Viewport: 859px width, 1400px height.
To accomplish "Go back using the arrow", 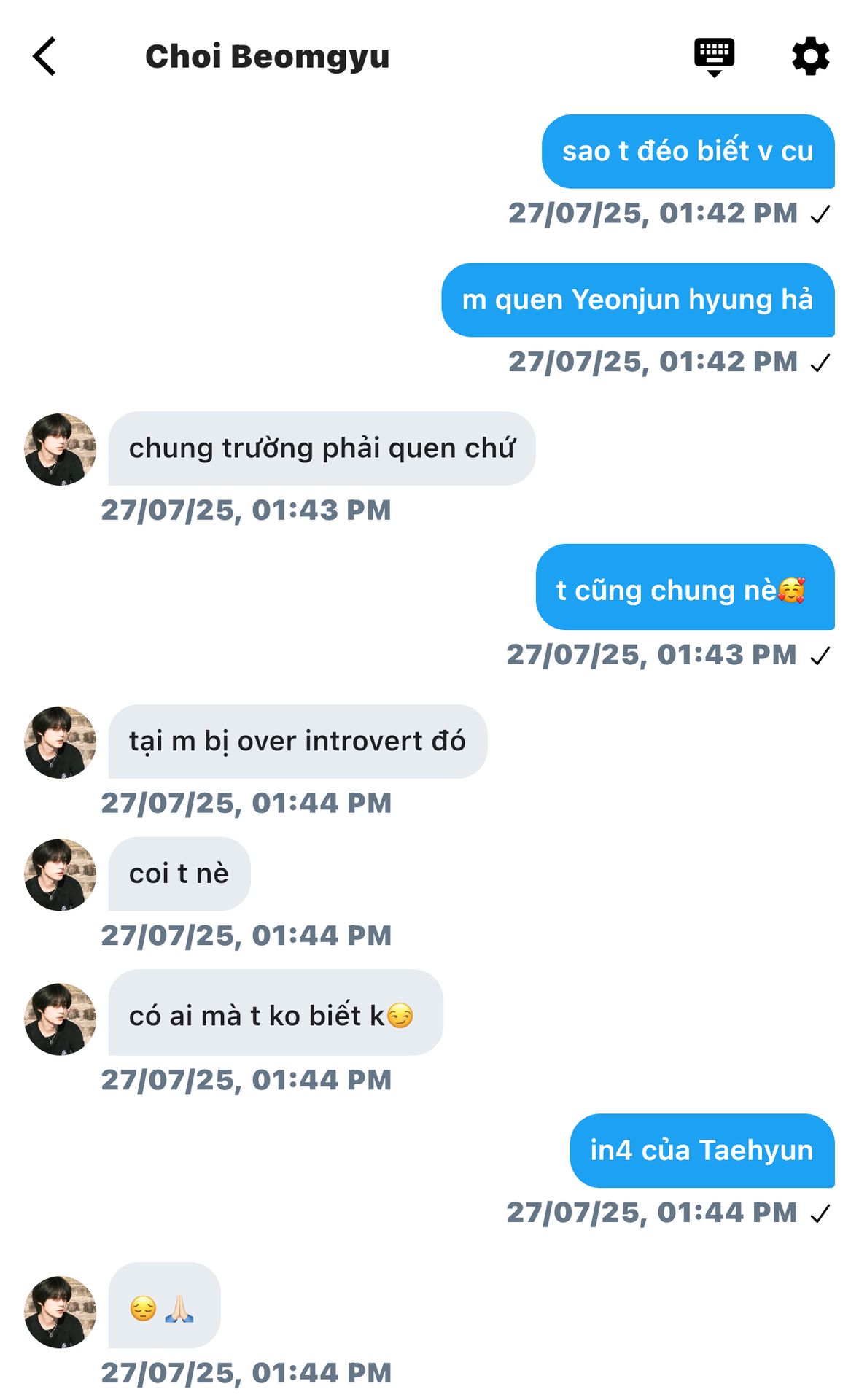I will (x=44, y=56).
